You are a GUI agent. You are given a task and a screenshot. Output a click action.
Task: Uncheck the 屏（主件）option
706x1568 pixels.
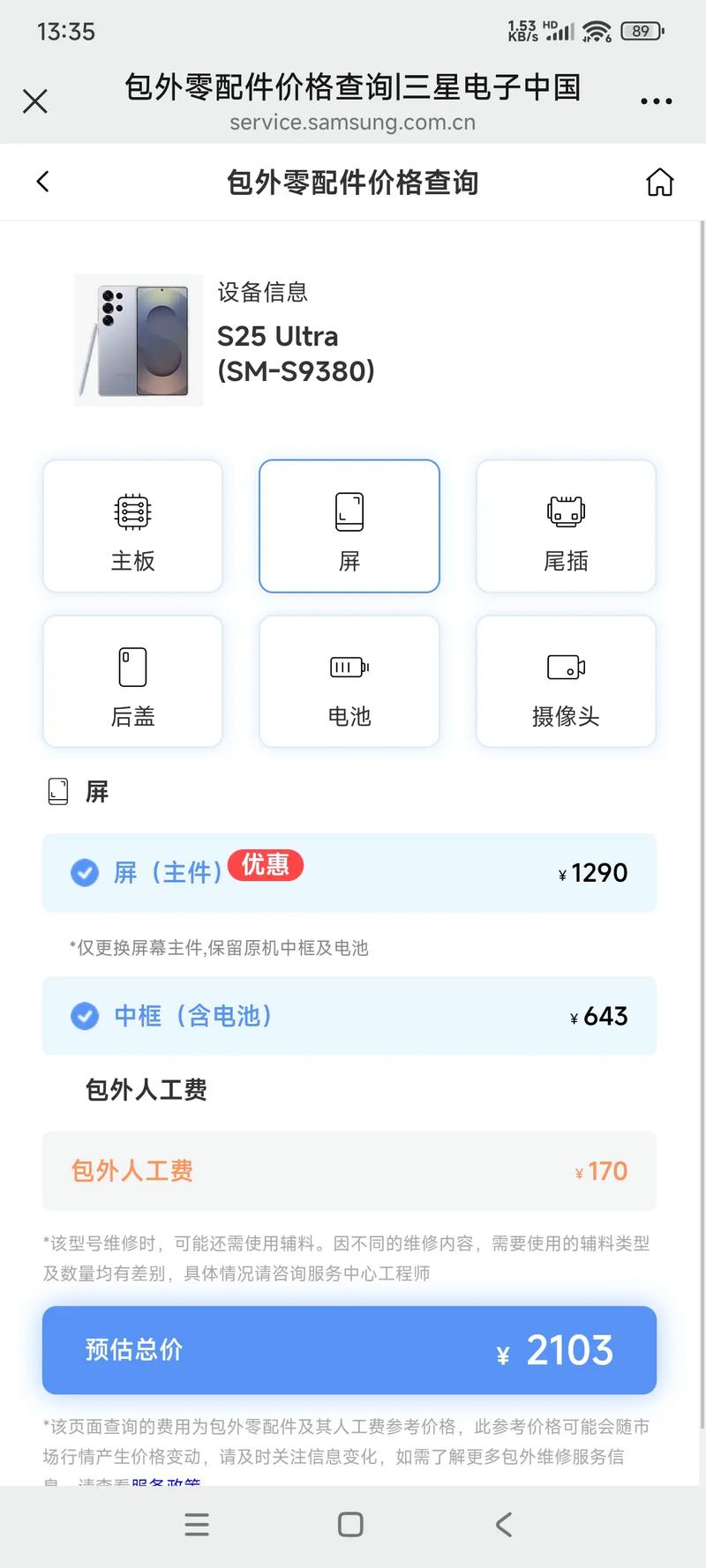(85, 872)
